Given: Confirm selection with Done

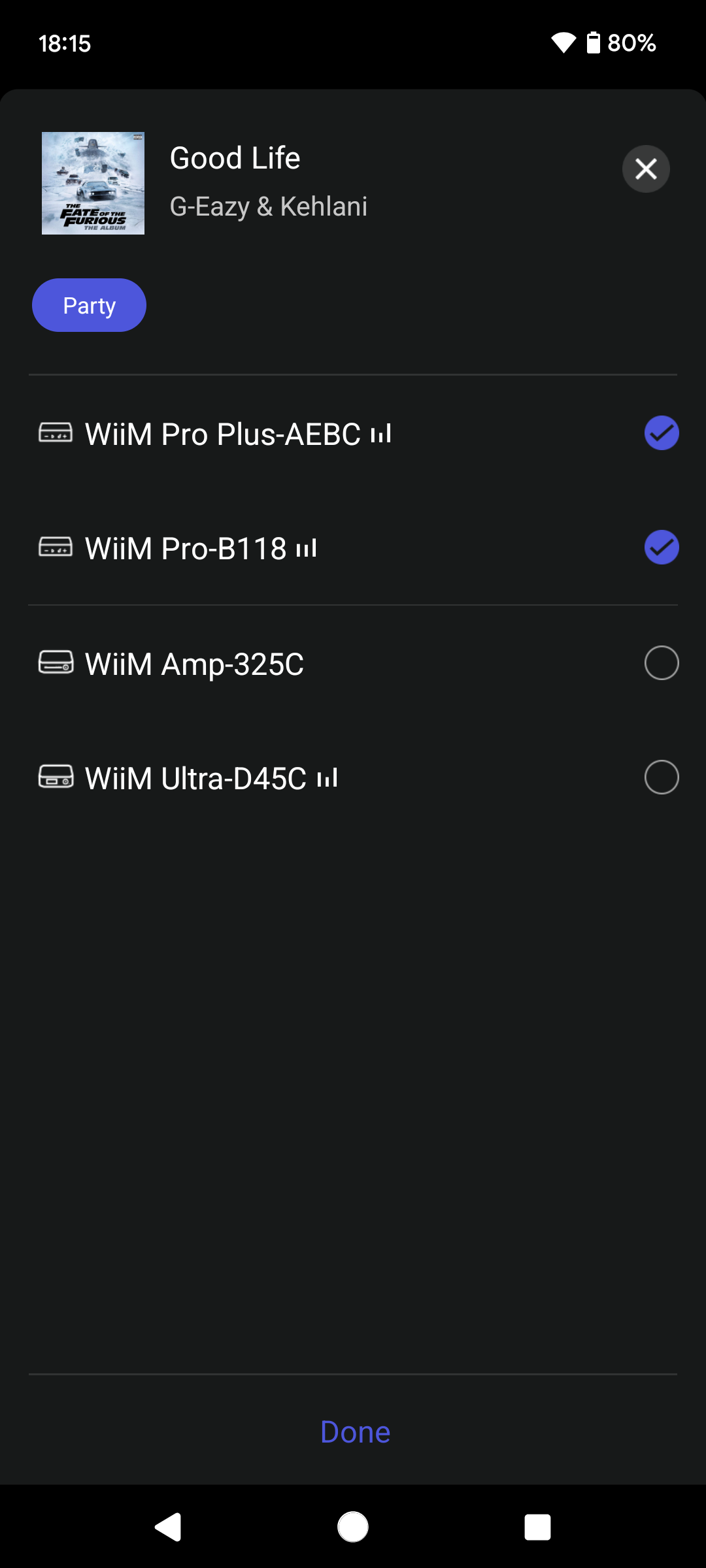Looking at the screenshot, I should [355, 1431].
